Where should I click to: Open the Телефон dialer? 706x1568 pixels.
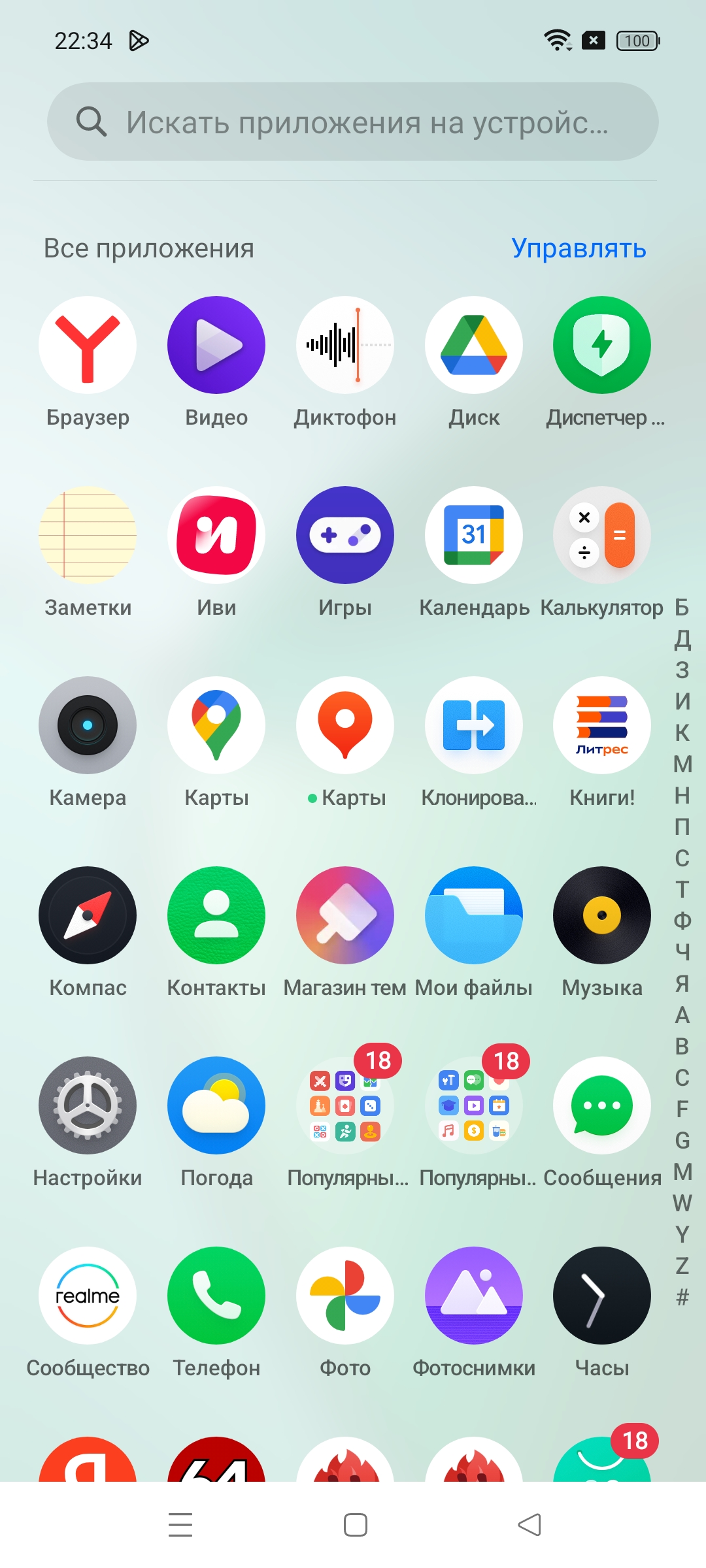[216, 1296]
